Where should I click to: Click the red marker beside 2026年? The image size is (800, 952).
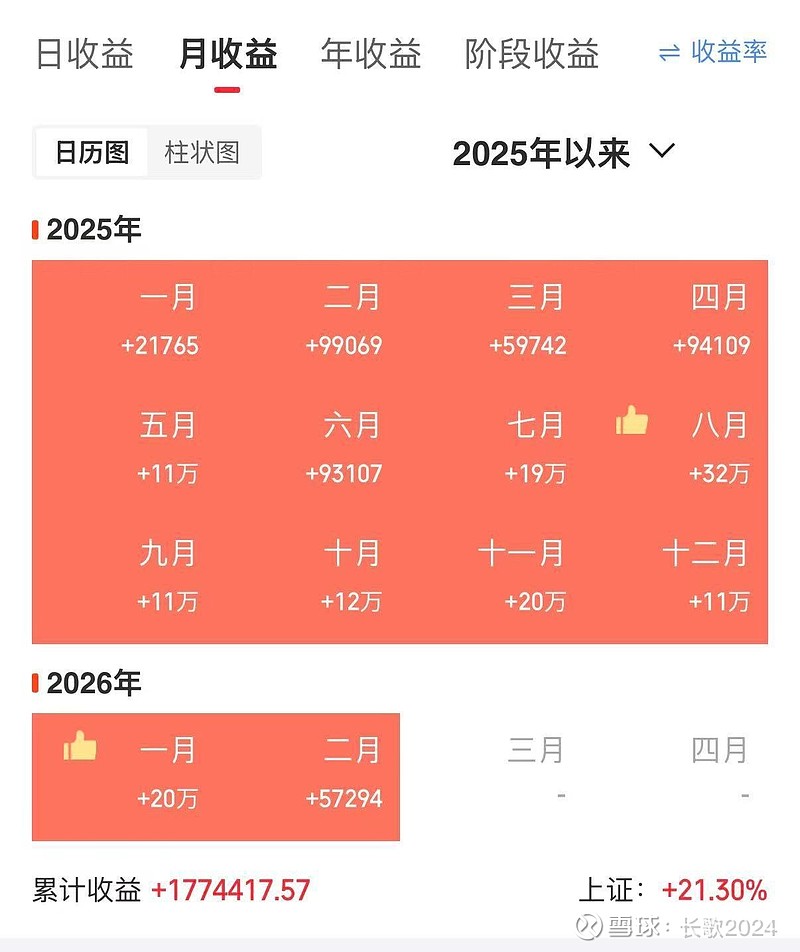[37, 683]
